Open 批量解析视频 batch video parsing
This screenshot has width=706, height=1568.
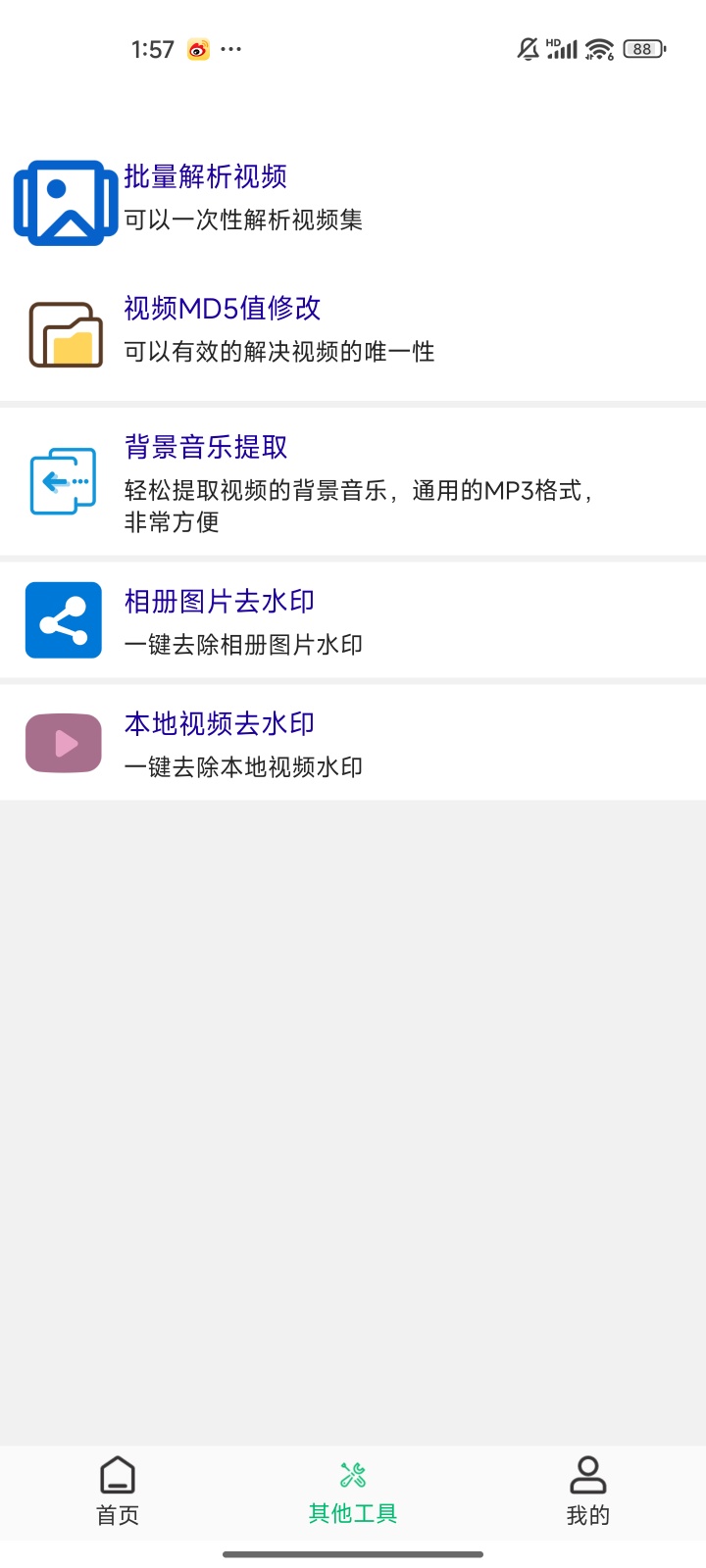(206, 178)
